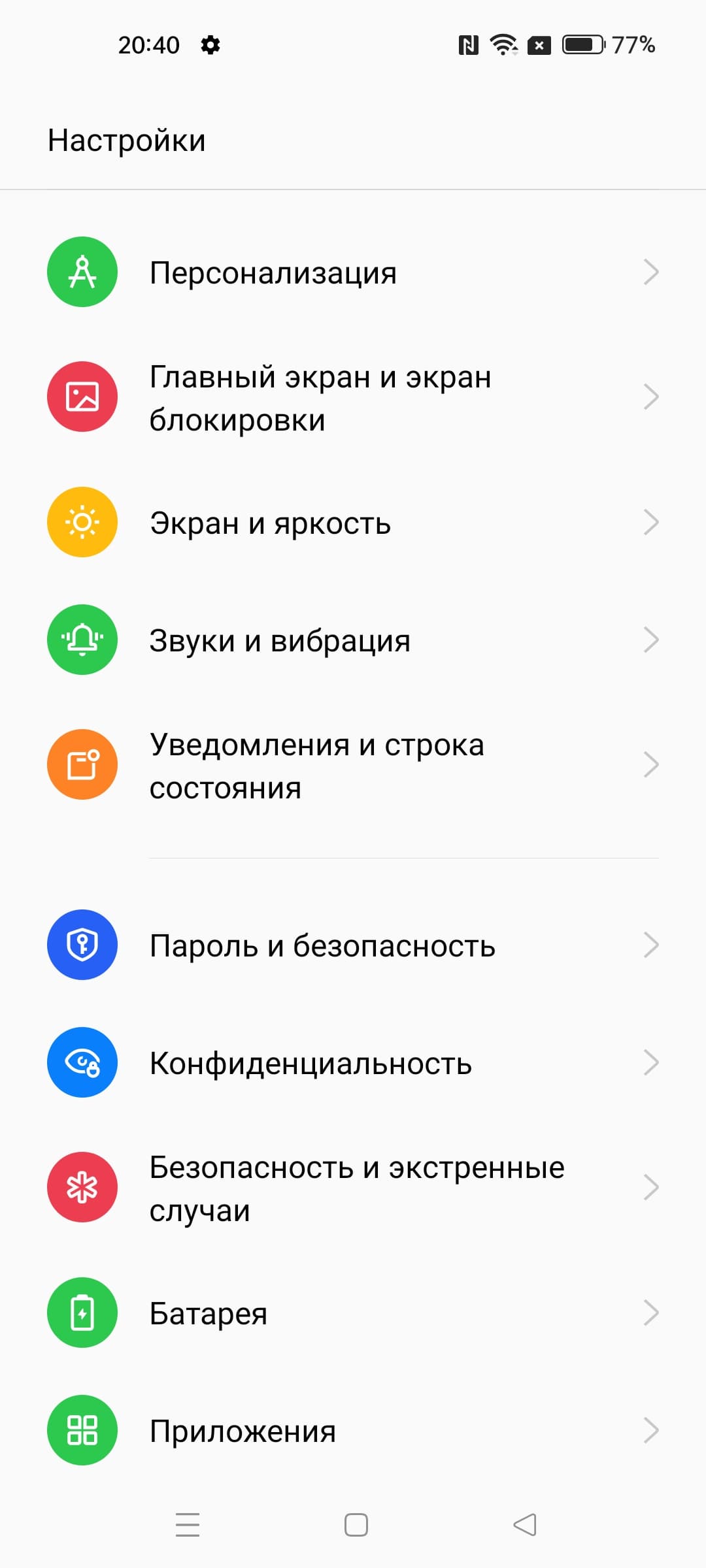The height and width of the screenshot is (1568, 706).
Task: Tap the system back button
Action: pos(525,1525)
